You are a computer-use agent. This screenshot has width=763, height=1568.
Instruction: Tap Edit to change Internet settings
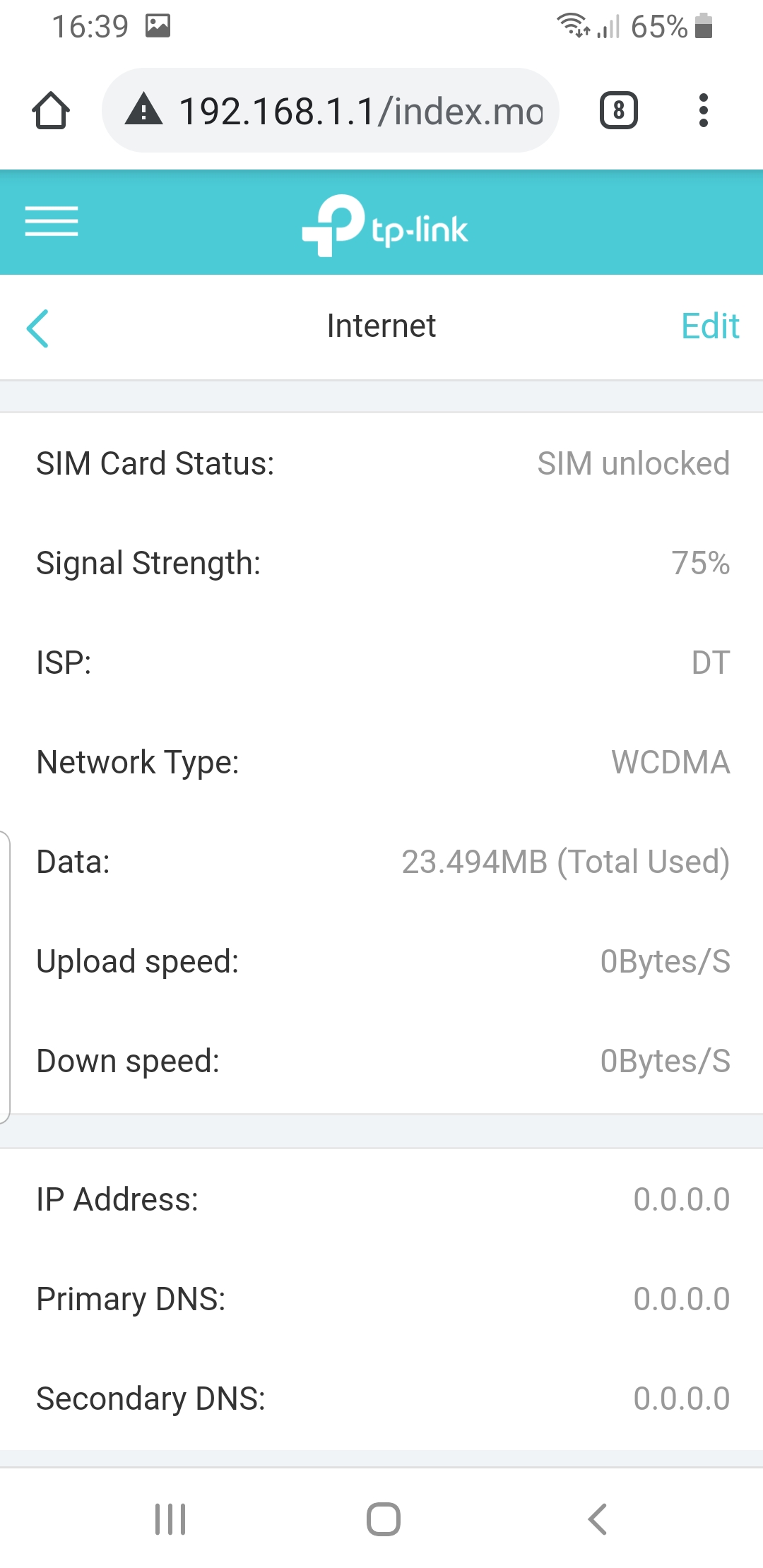[x=709, y=326]
